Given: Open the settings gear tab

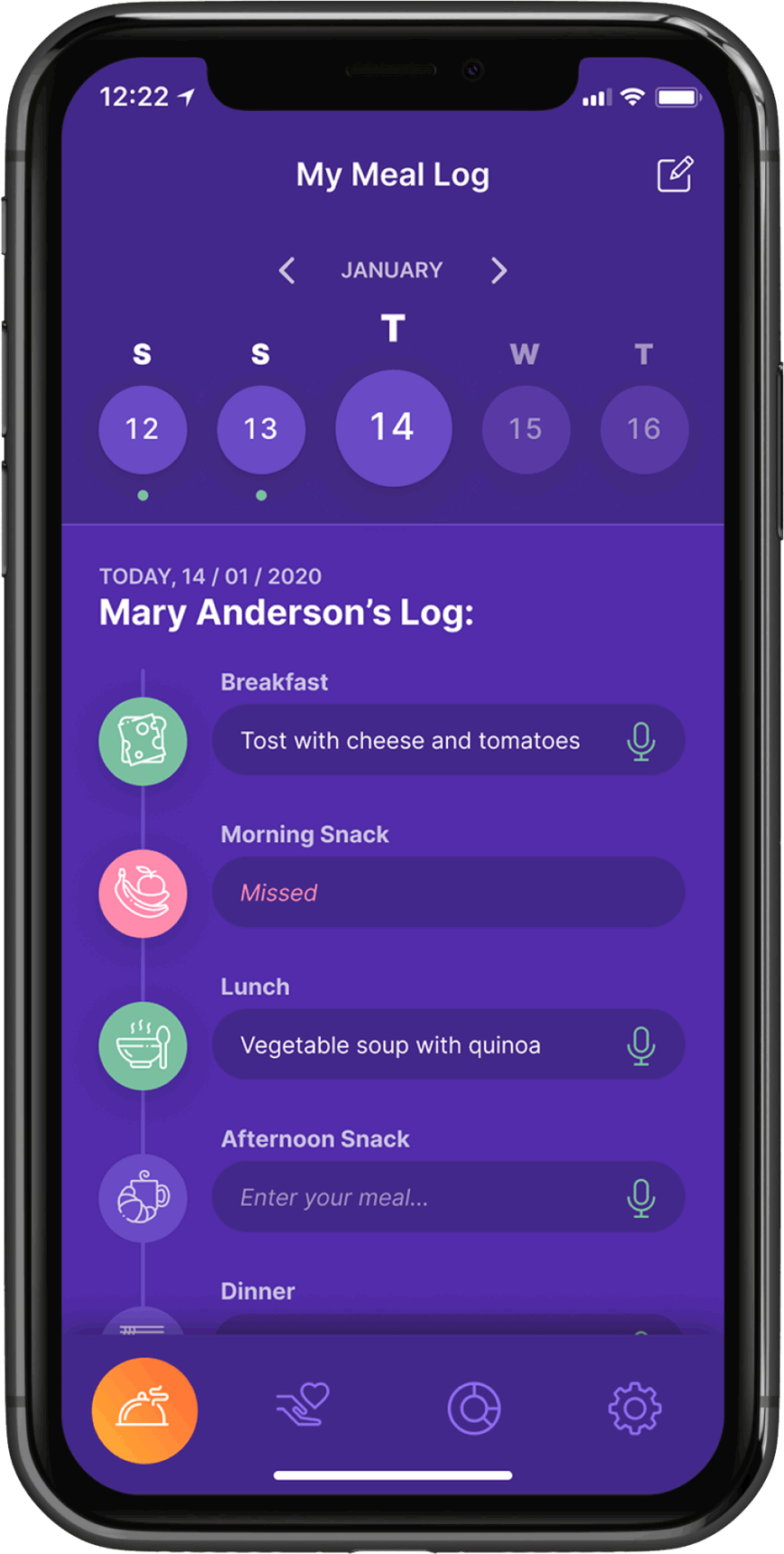Looking at the screenshot, I should tap(634, 1408).
